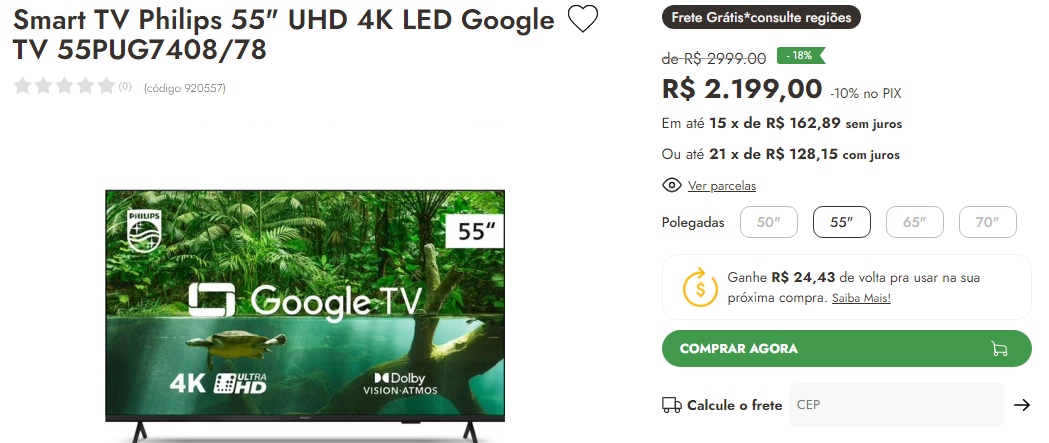Rate the product with the star rating
The width and height of the screenshot is (1049, 443).
tap(65, 87)
